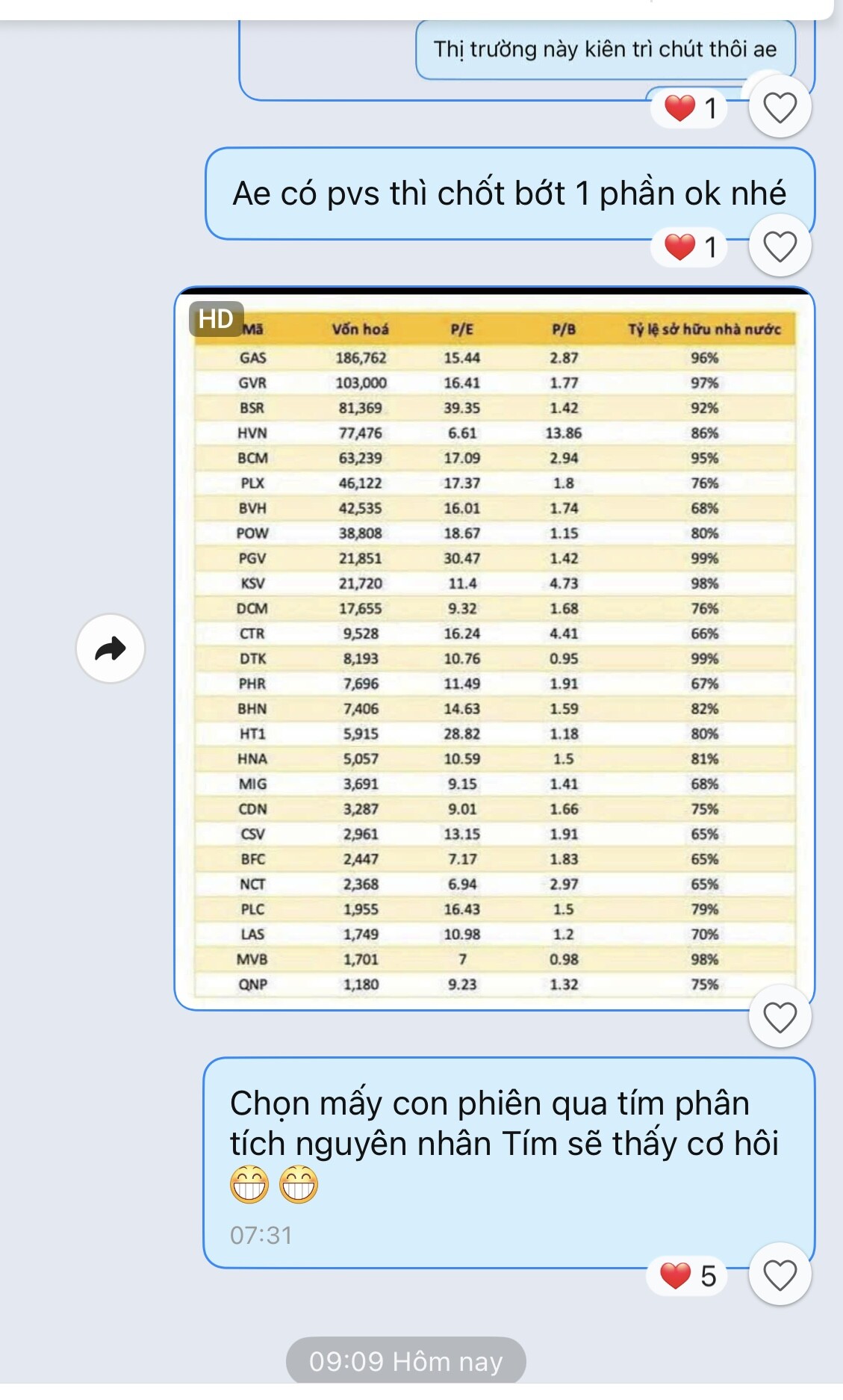Like the "Chọn mấy con phiên qua" message
Image resolution: width=843 pixels, height=1400 pixels.
[x=780, y=1274]
